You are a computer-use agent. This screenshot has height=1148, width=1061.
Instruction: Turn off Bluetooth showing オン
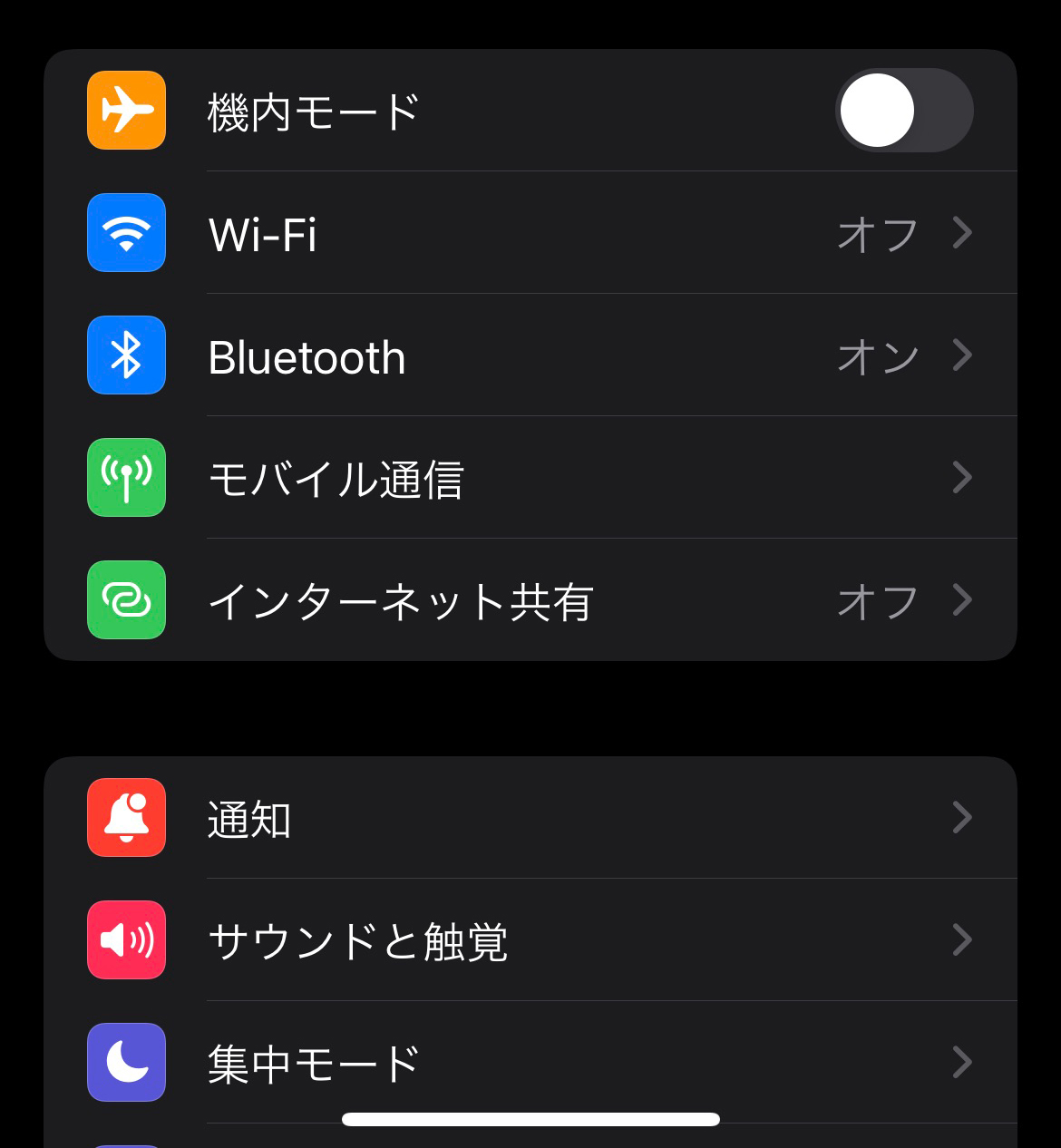coord(876,355)
